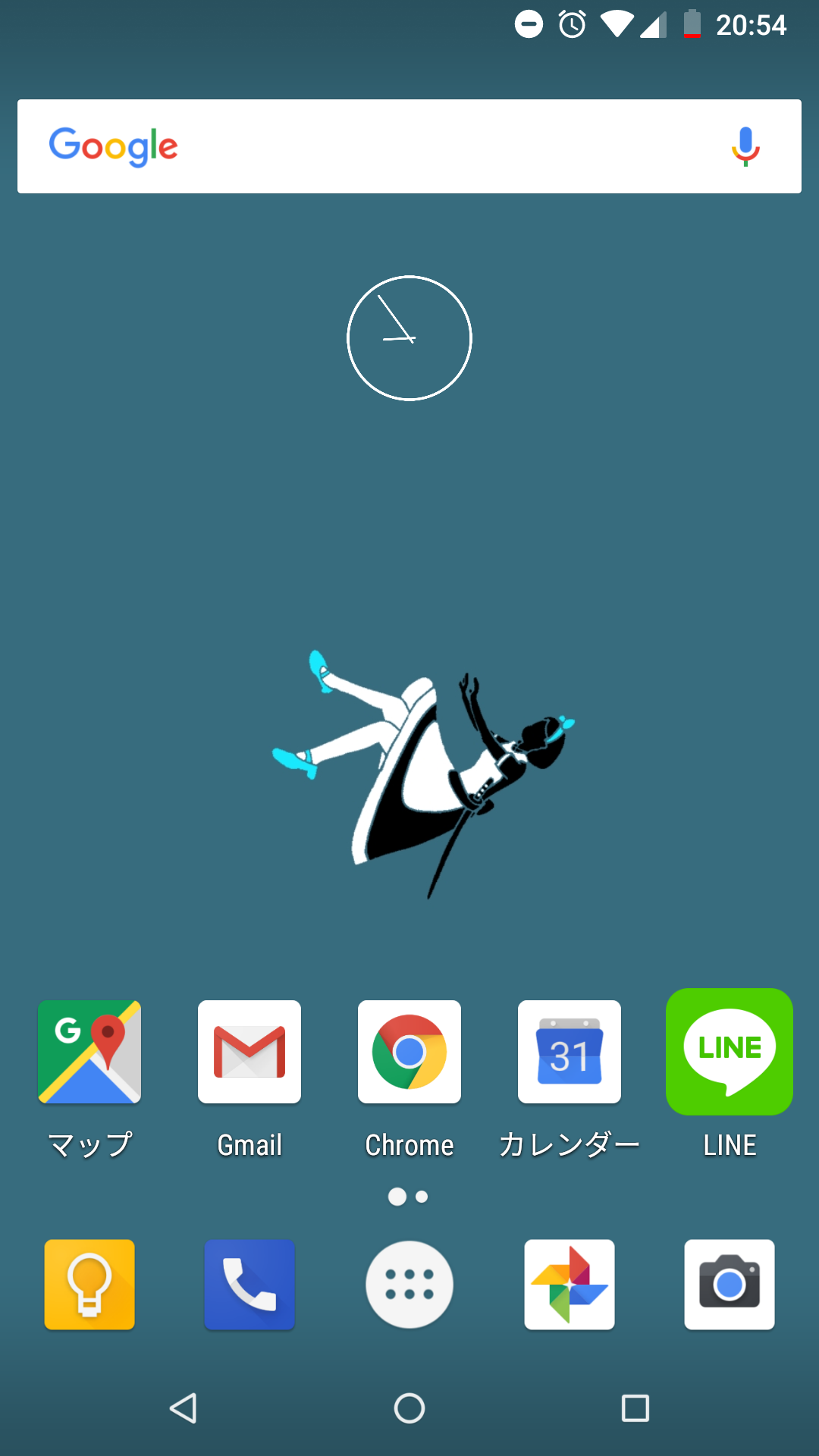This screenshot has height=1456, width=819.
Task: Open the Phone dialer app
Action: tap(249, 1285)
